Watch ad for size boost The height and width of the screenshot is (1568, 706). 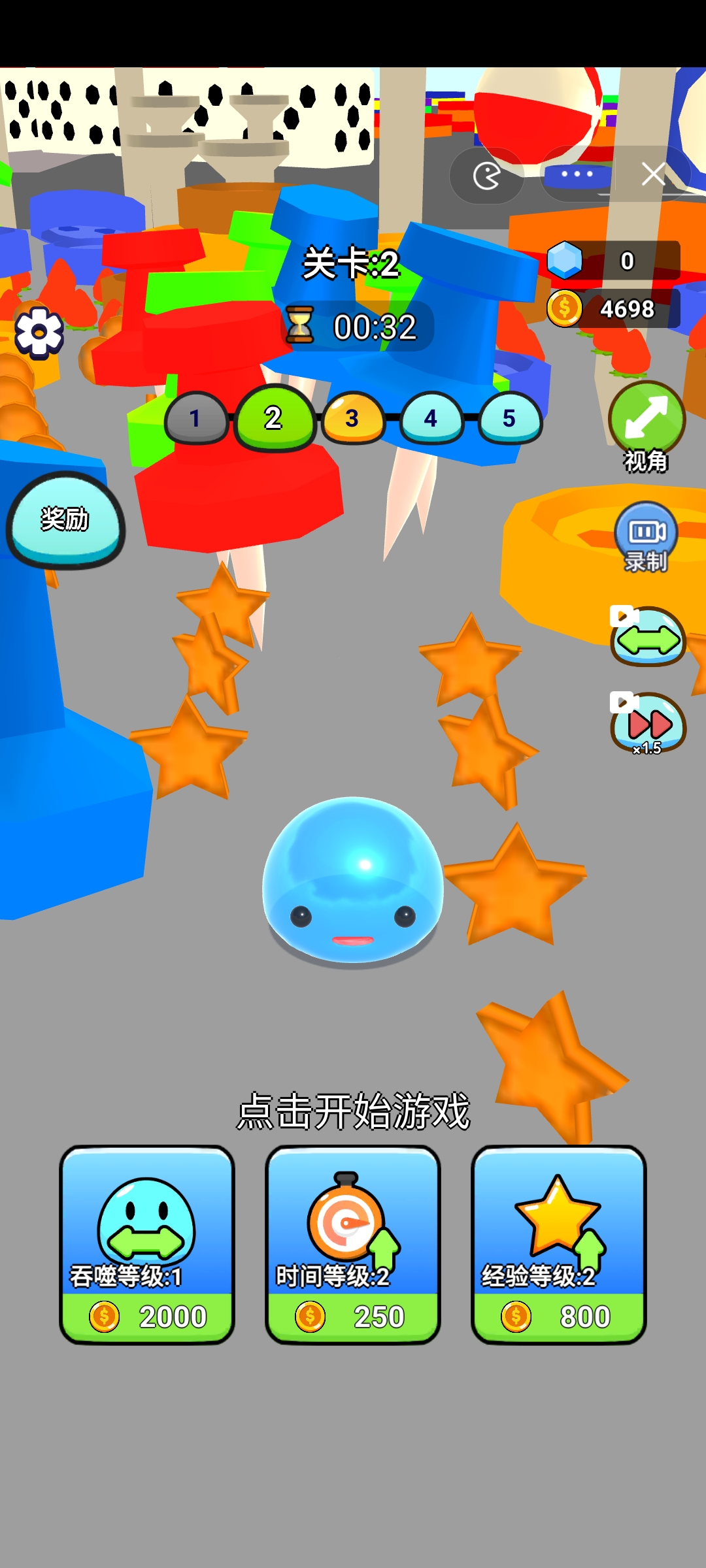pyautogui.click(x=648, y=638)
